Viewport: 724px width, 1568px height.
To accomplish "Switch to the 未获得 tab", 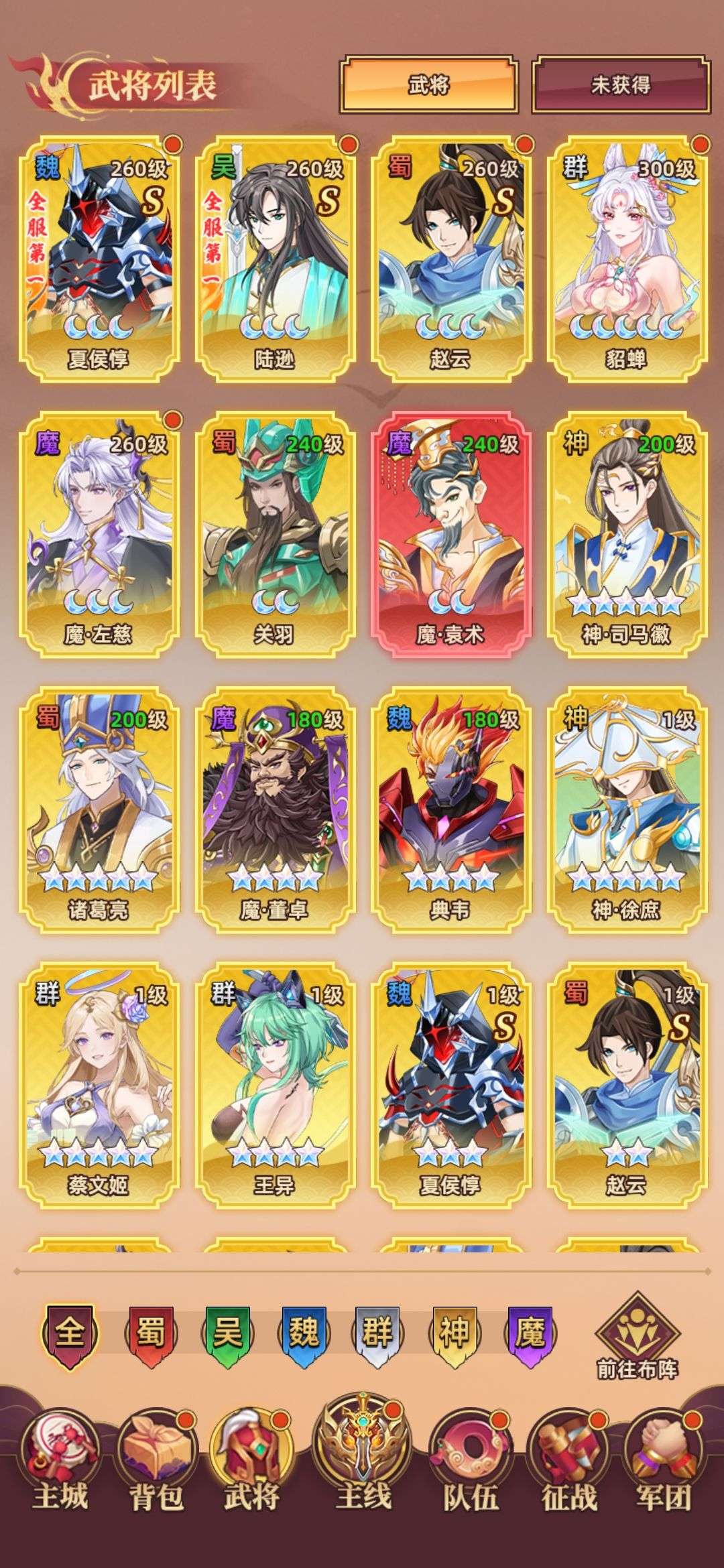I will 621,85.
